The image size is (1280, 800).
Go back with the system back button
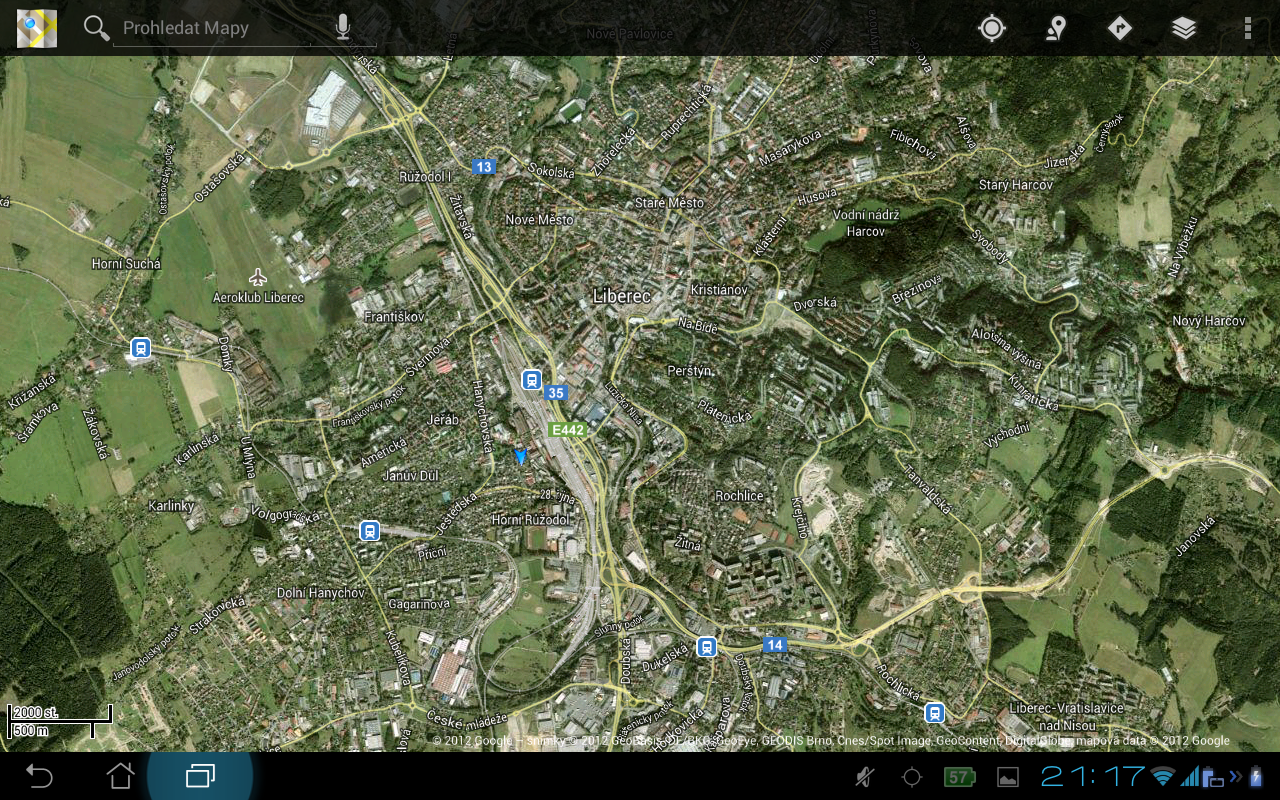(x=39, y=775)
